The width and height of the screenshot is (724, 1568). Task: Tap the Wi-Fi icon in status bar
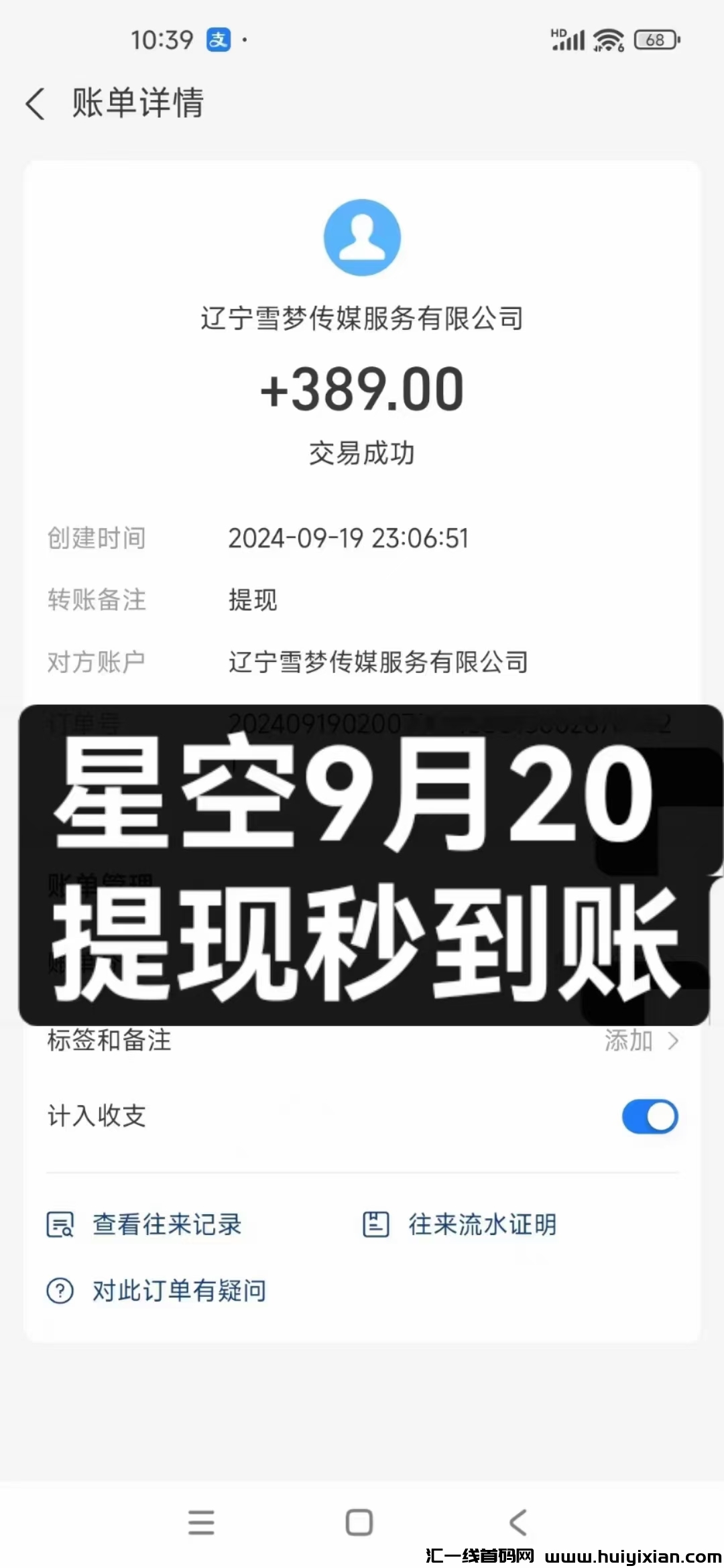point(605,39)
